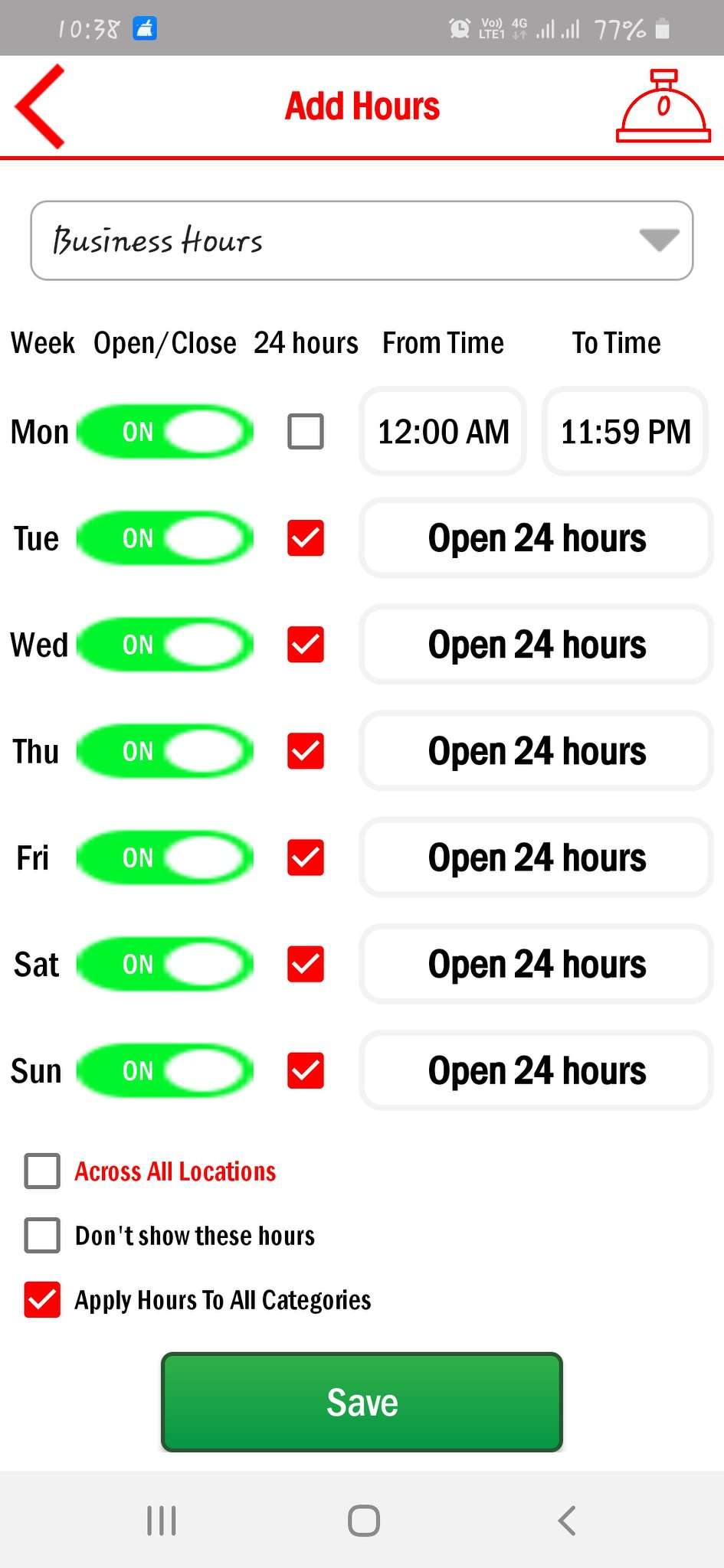Uncheck 24 hours for Wednesday

coord(306,645)
